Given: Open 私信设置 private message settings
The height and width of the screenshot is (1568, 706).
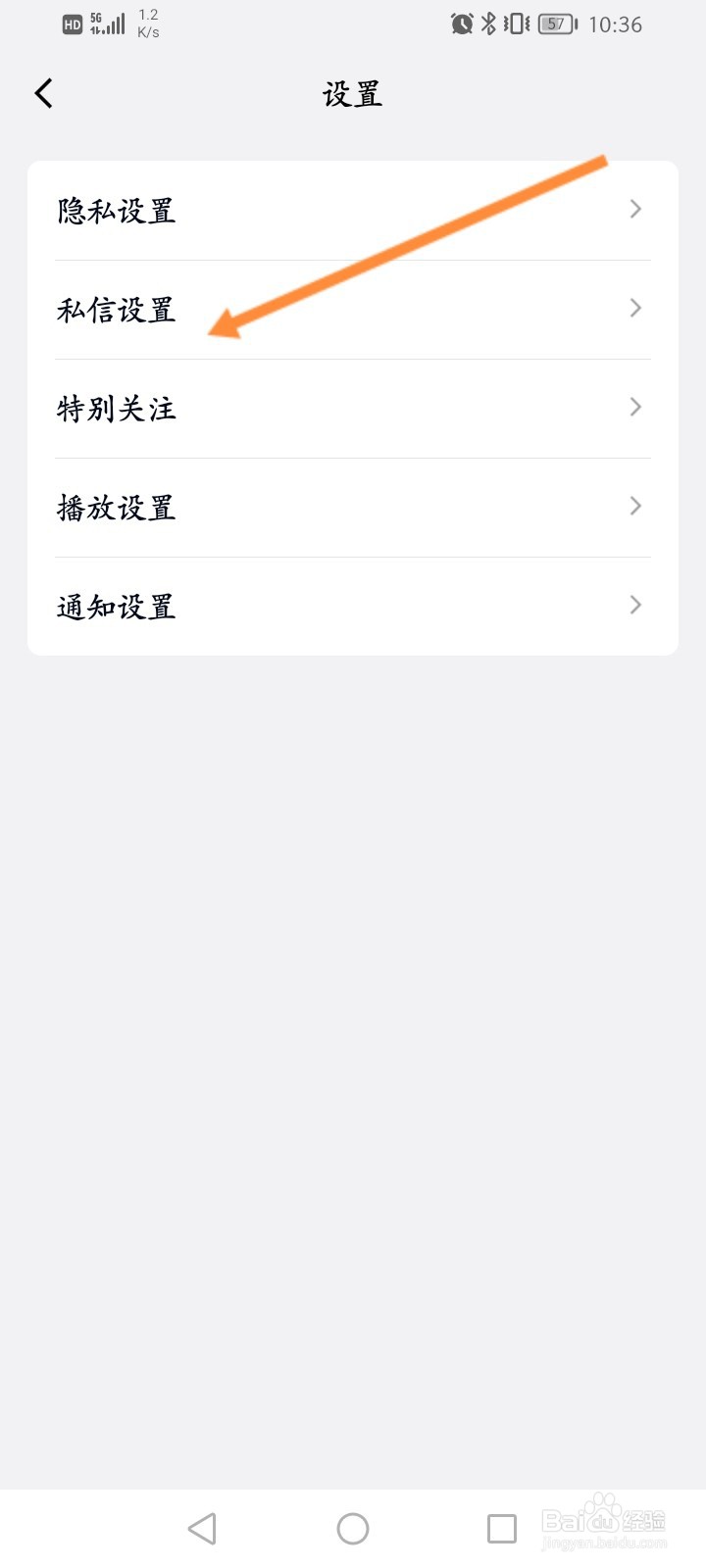Looking at the screenshot, I should (353, 310).
